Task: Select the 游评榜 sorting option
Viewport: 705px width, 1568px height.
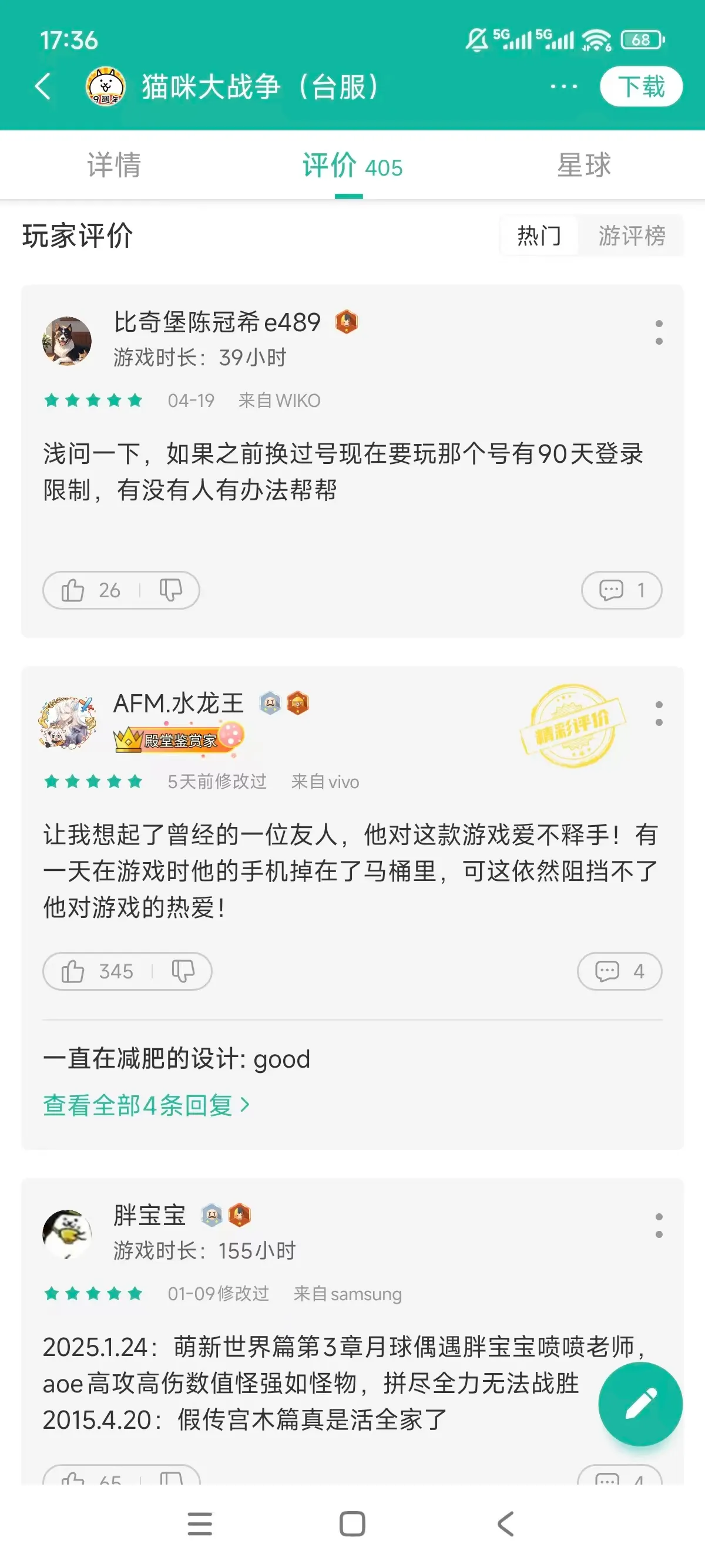Action: coord(631,235)
